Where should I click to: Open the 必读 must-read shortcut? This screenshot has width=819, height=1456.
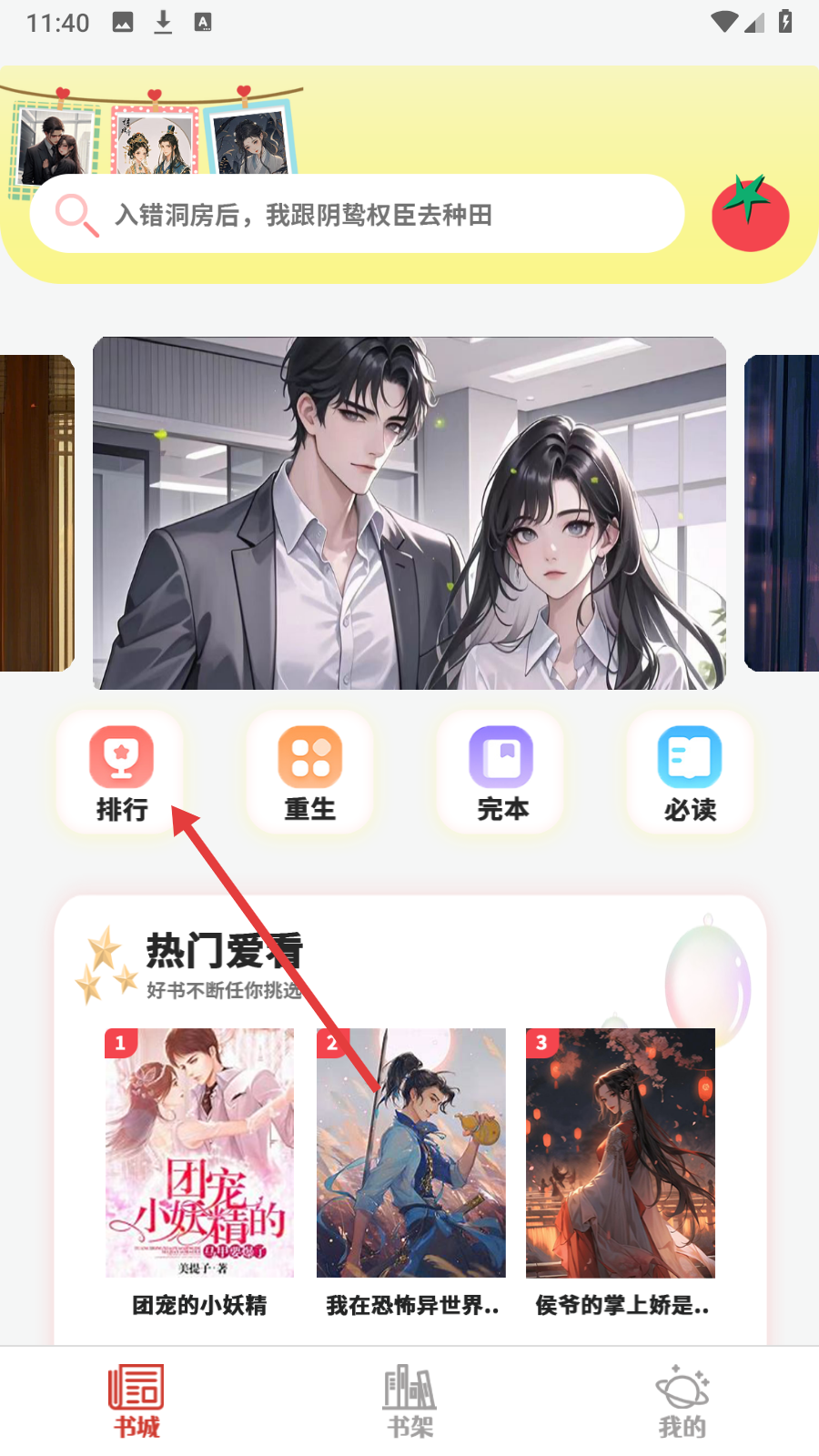coord(690,773)
